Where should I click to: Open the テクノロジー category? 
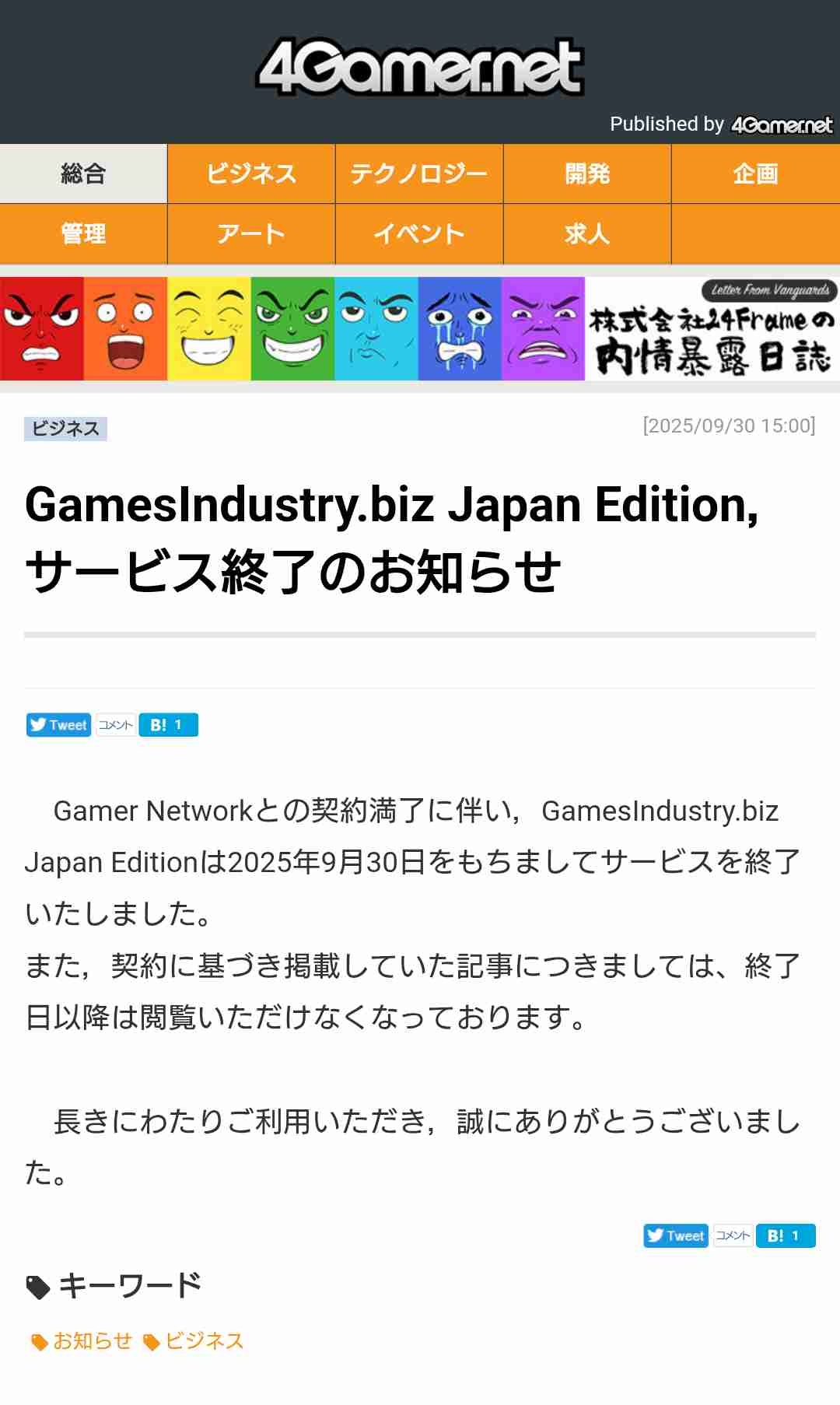coord(419,173)
